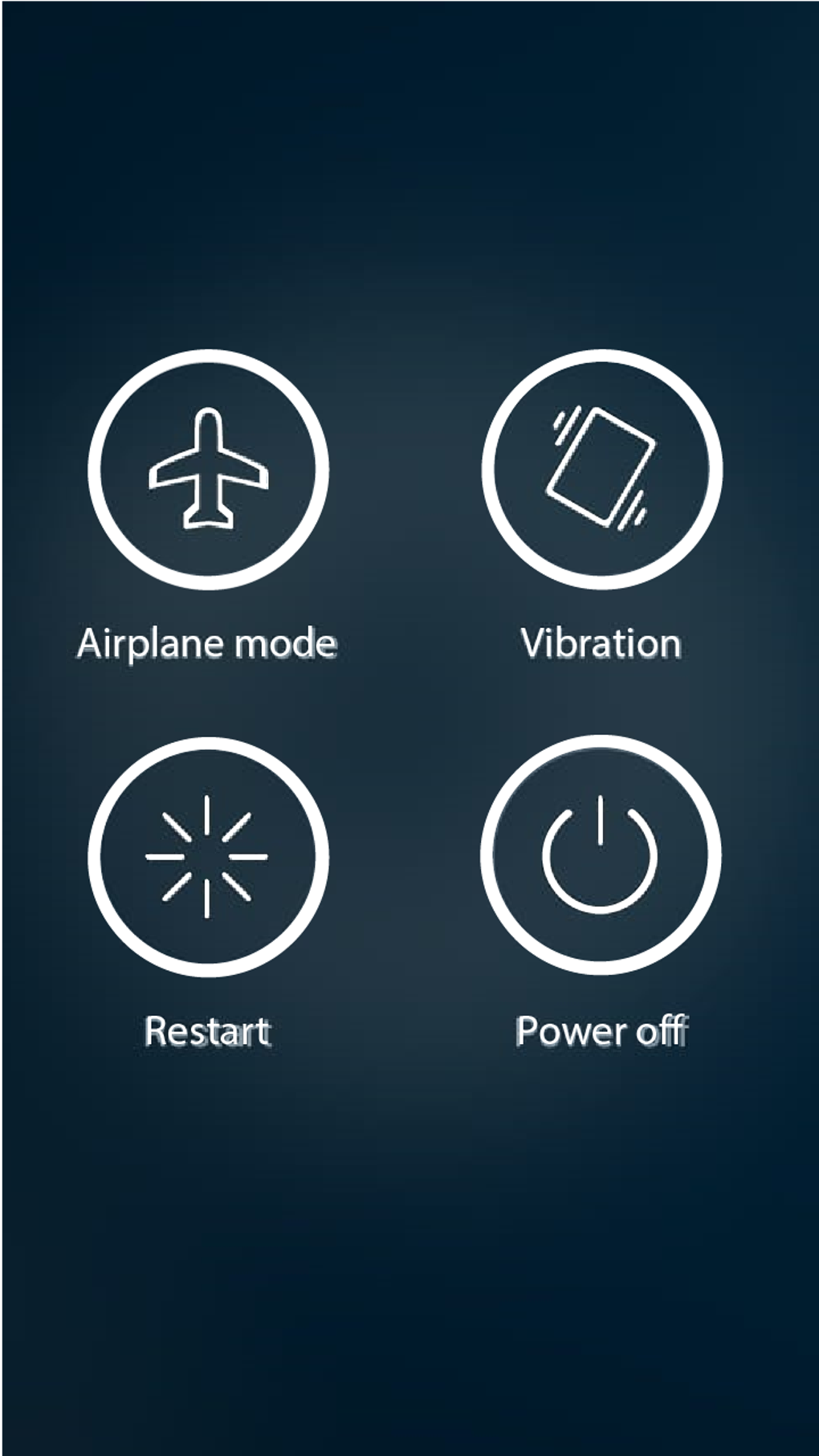
Task: Switch the phone to Vibration
Action: pos(601,469)
